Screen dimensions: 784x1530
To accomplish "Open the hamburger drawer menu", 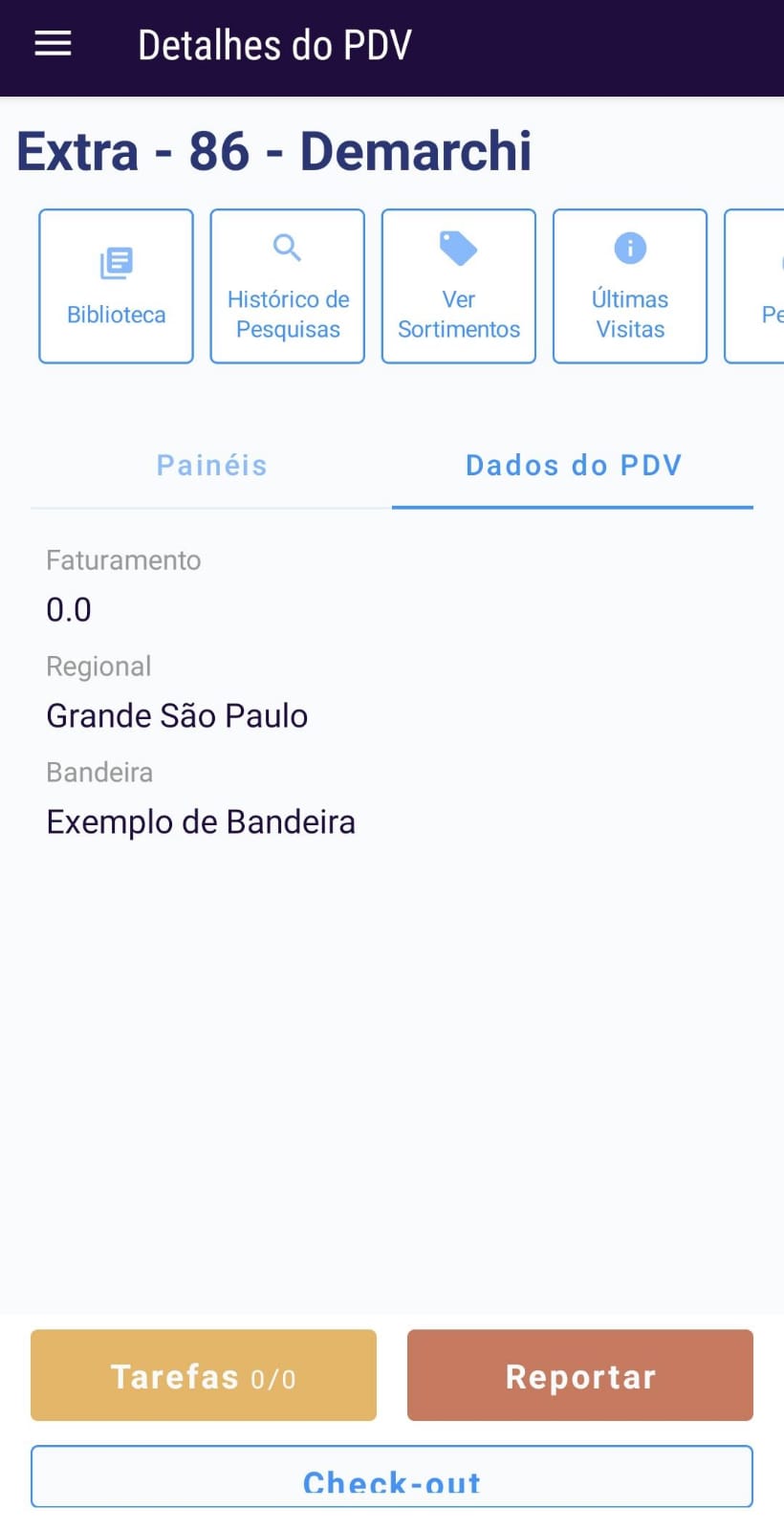I will [53, 44].
